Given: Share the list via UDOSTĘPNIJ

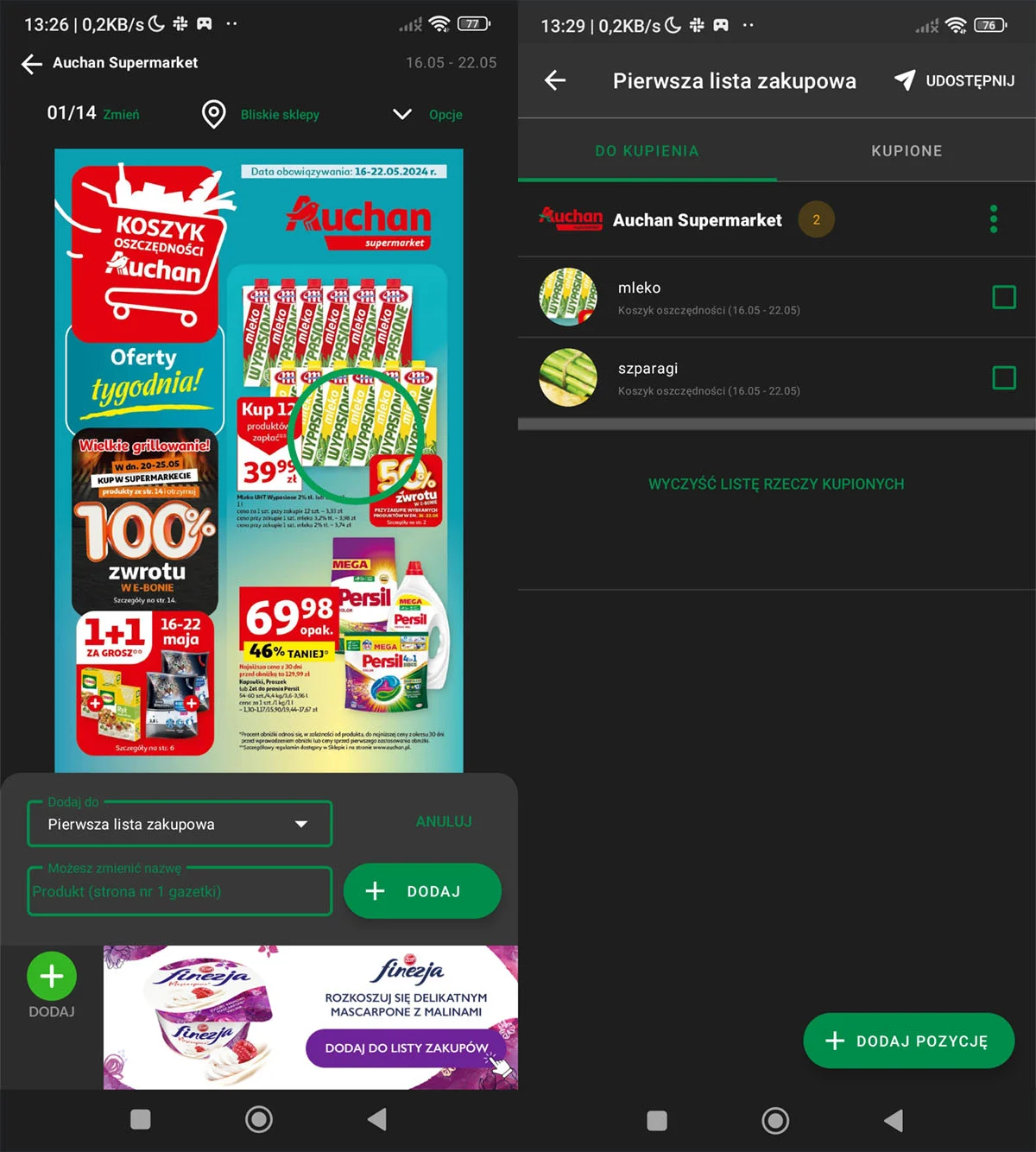Looking at the screenshot, I should click(x=955, y=81).
